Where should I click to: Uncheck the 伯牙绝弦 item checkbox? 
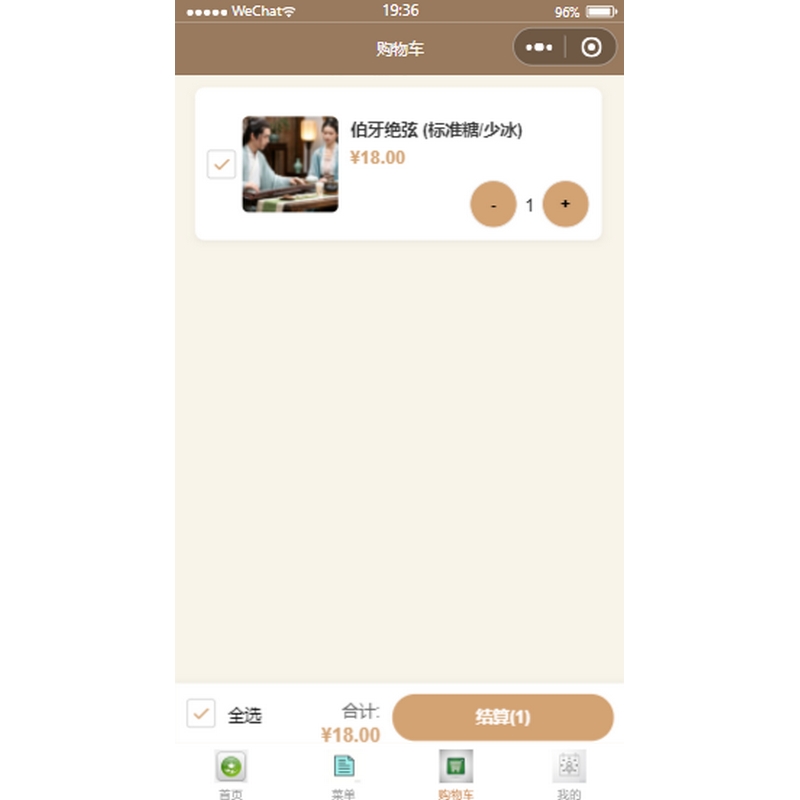click(x=221, y=164)
